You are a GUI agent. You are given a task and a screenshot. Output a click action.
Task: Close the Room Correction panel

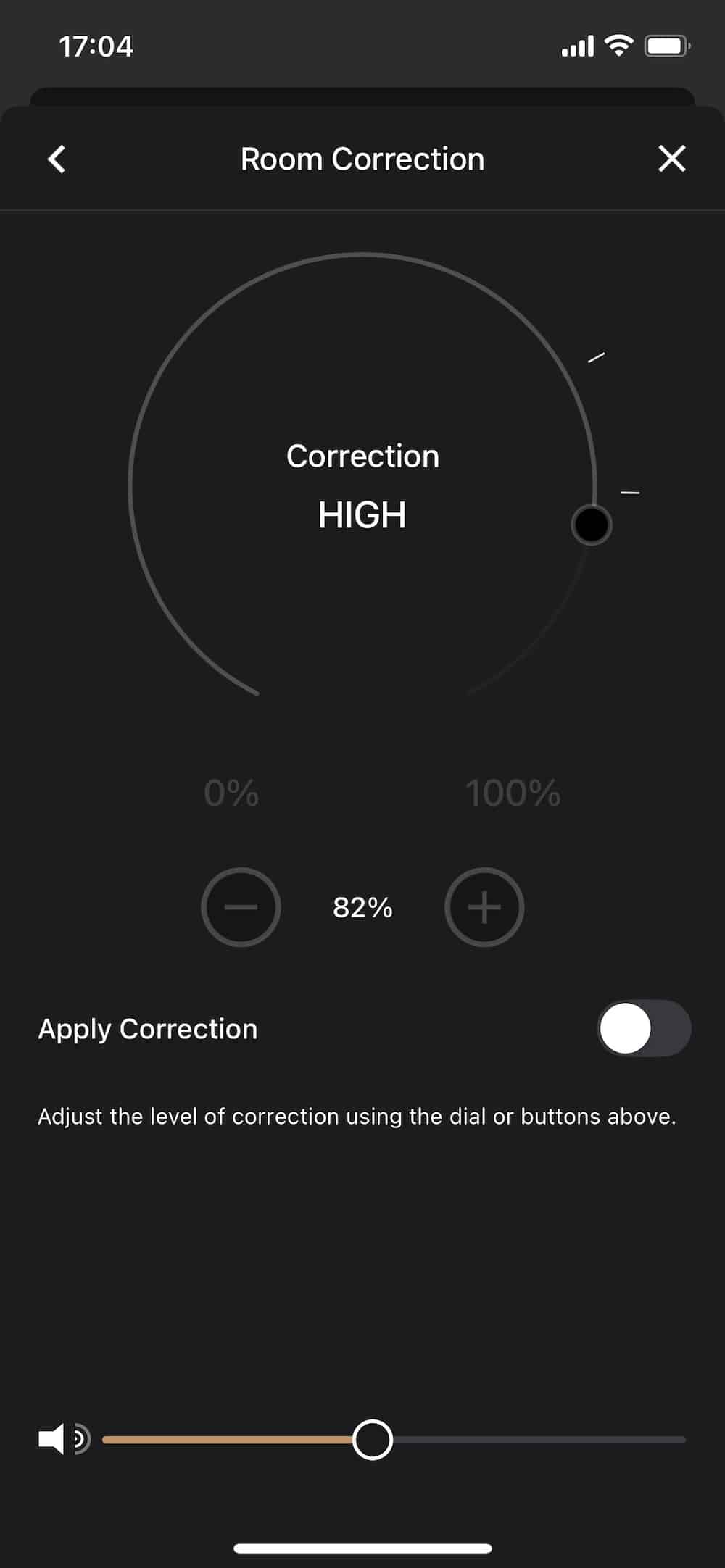[x=671, y=158]
